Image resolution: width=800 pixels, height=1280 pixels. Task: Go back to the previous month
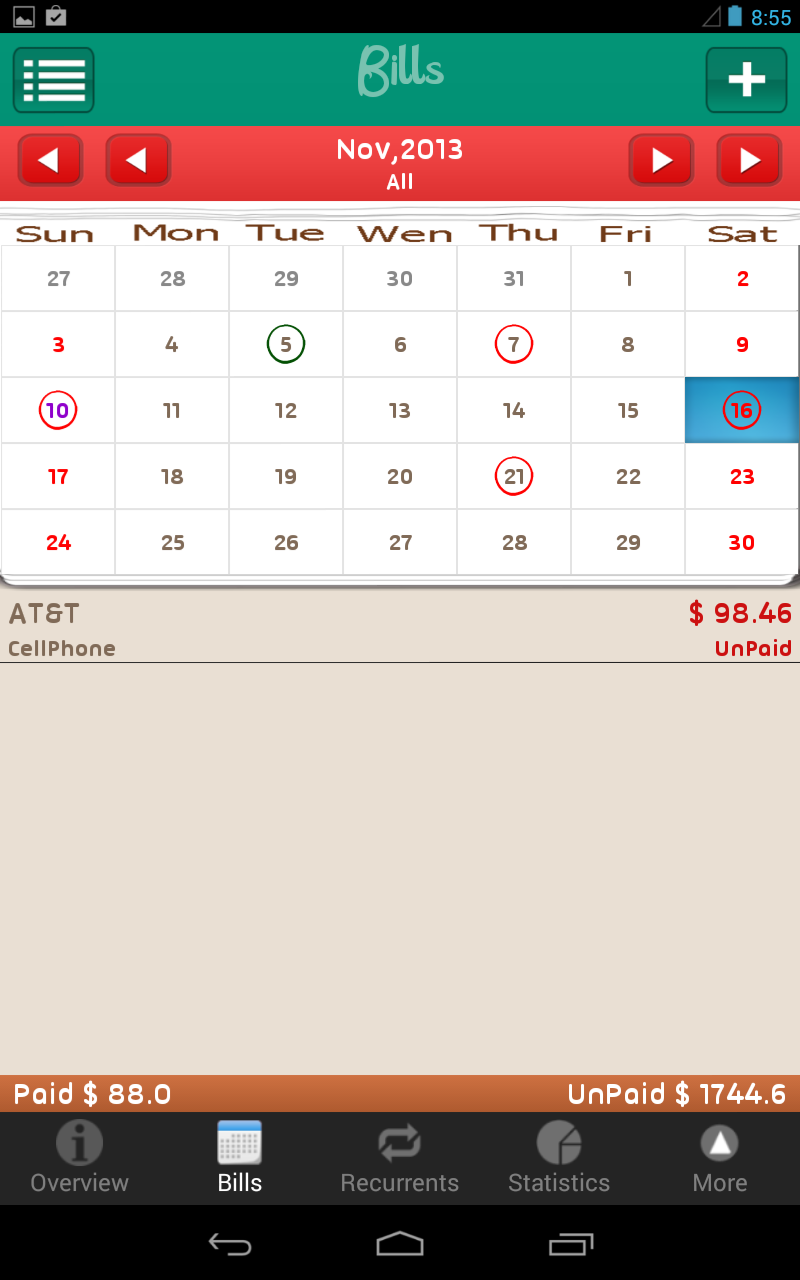[x=138, y=160]
